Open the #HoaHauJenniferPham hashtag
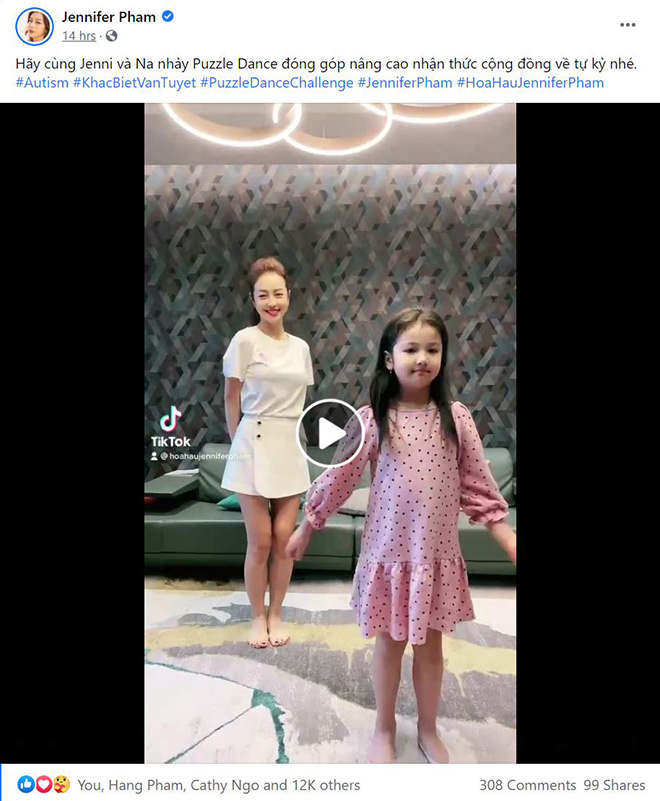The image size is (660, 801). [530, 82]
